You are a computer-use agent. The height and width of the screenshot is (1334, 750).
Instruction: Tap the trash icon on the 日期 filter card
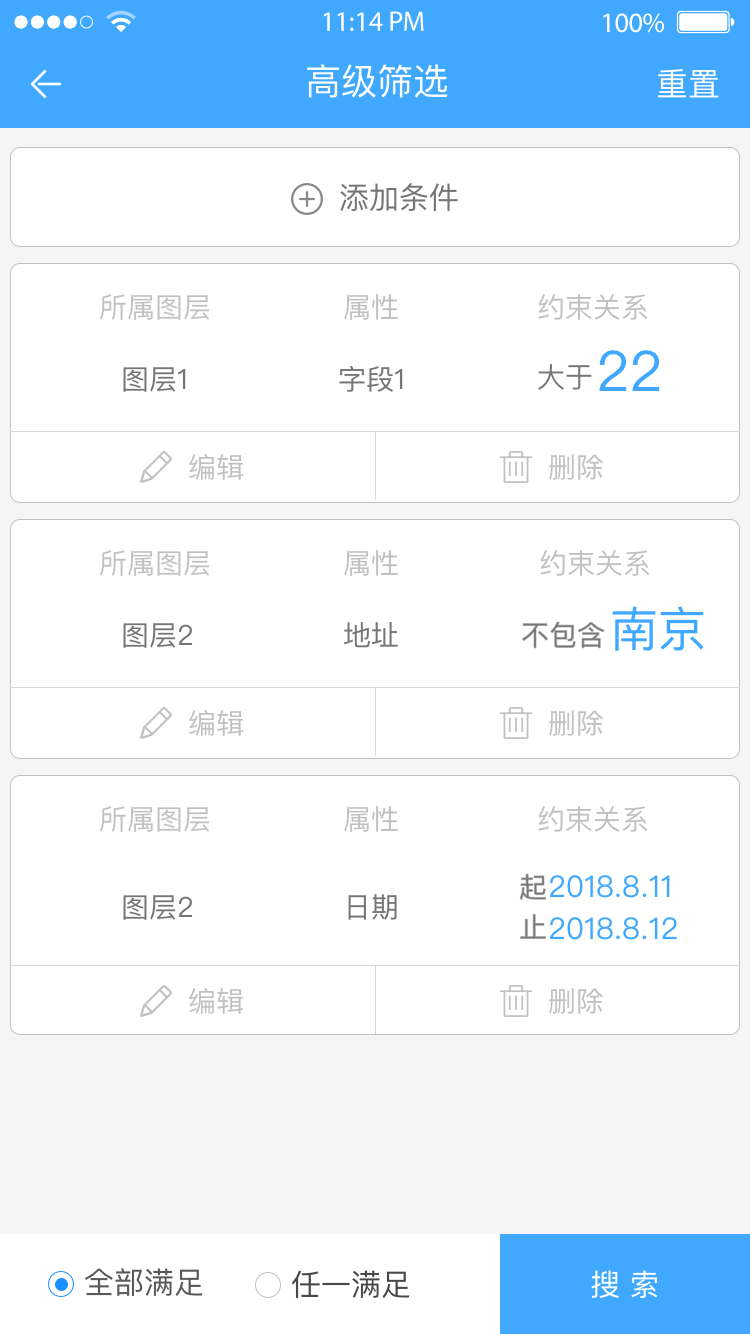pyautogui.click(x=516, y=1000)
